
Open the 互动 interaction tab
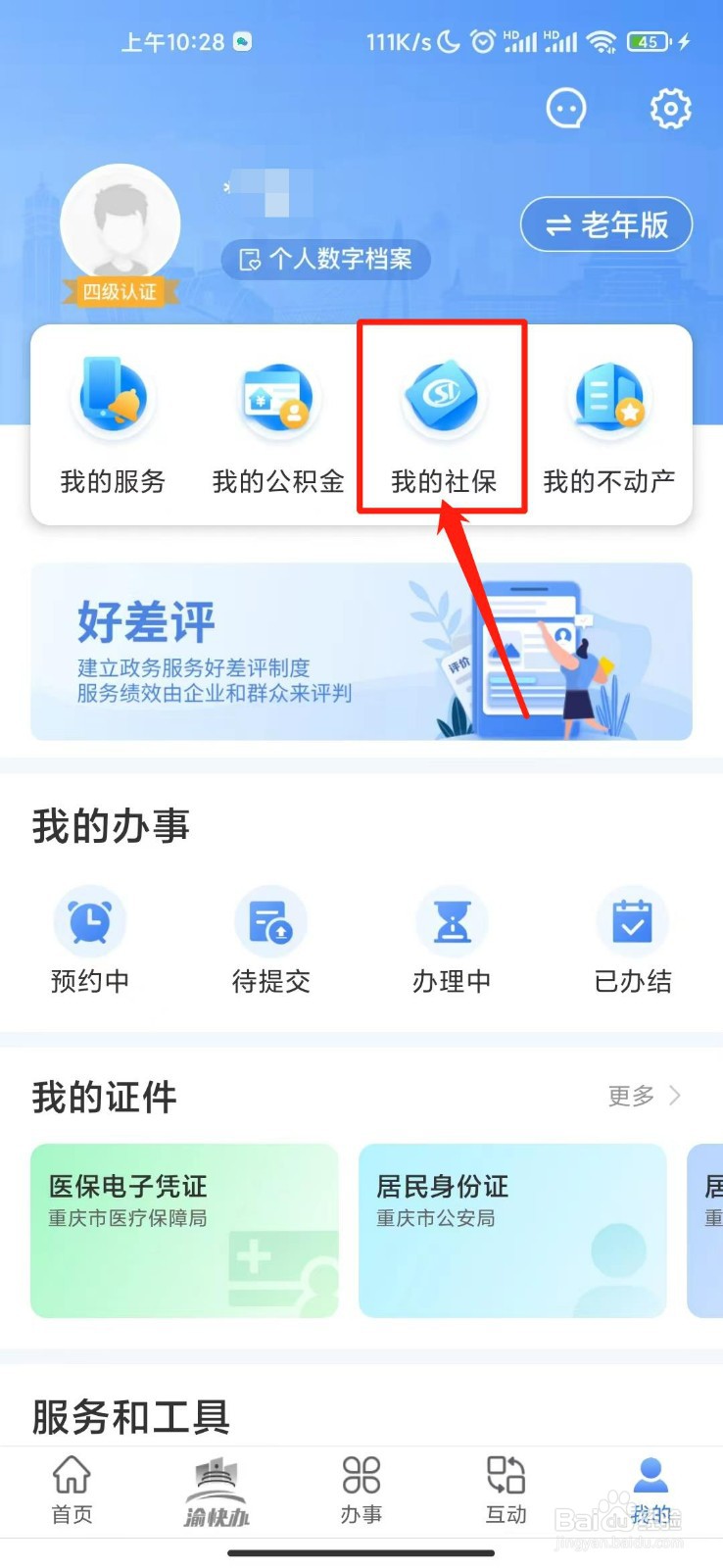pyautogui.click(x=506, y=1490)
